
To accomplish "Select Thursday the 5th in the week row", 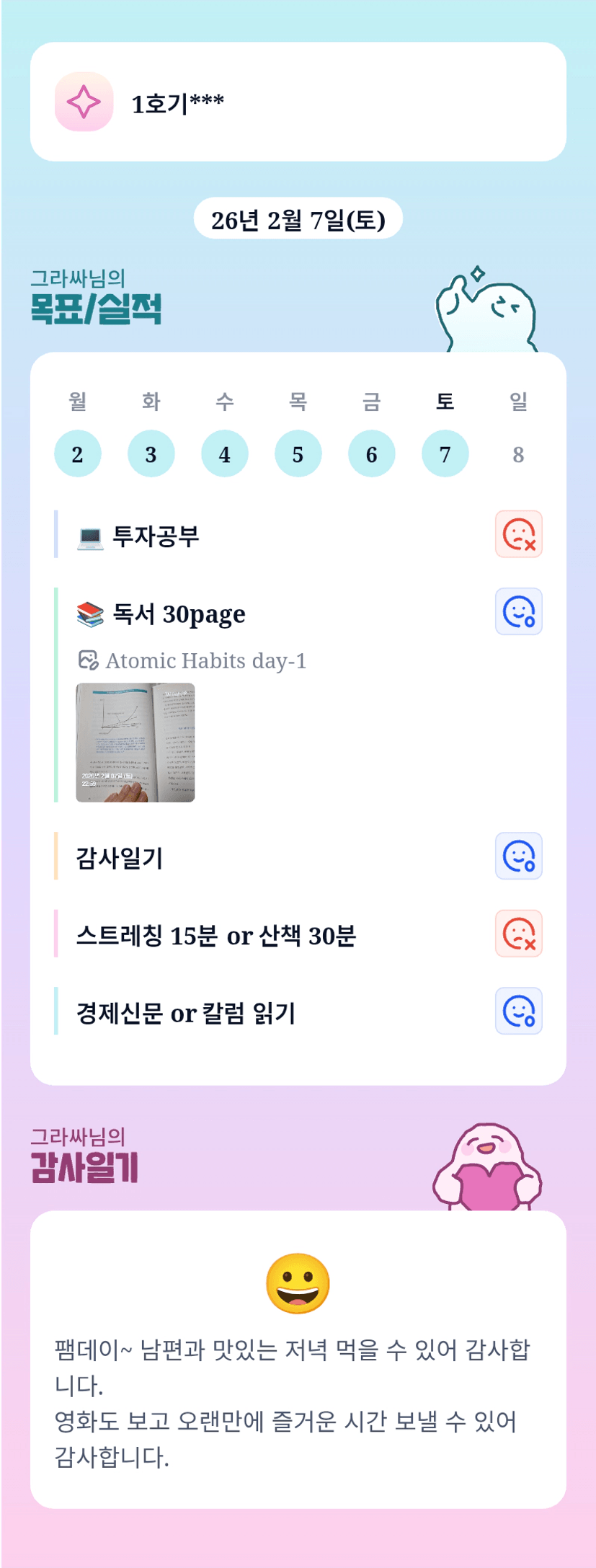I will [298, 453].
